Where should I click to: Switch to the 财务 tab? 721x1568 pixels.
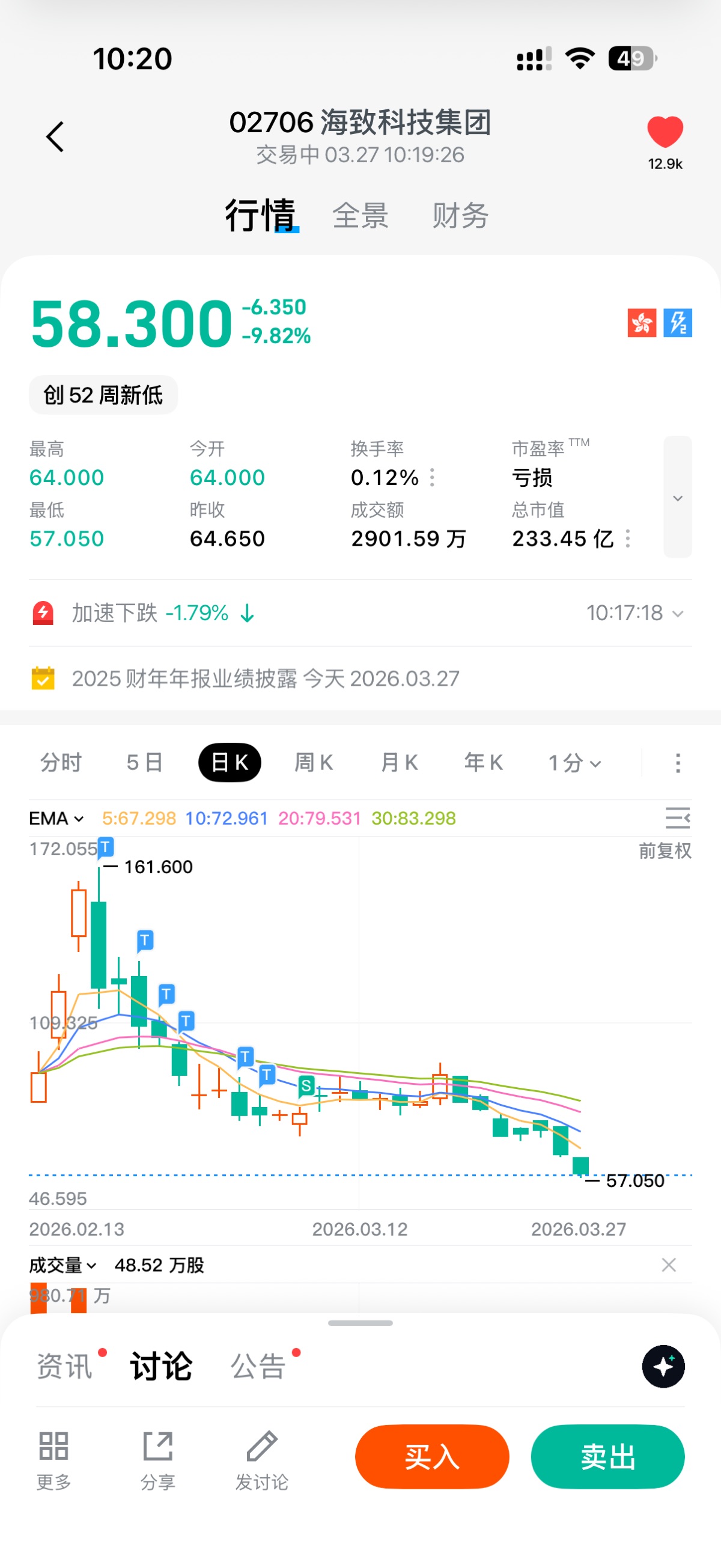[460, 216]
